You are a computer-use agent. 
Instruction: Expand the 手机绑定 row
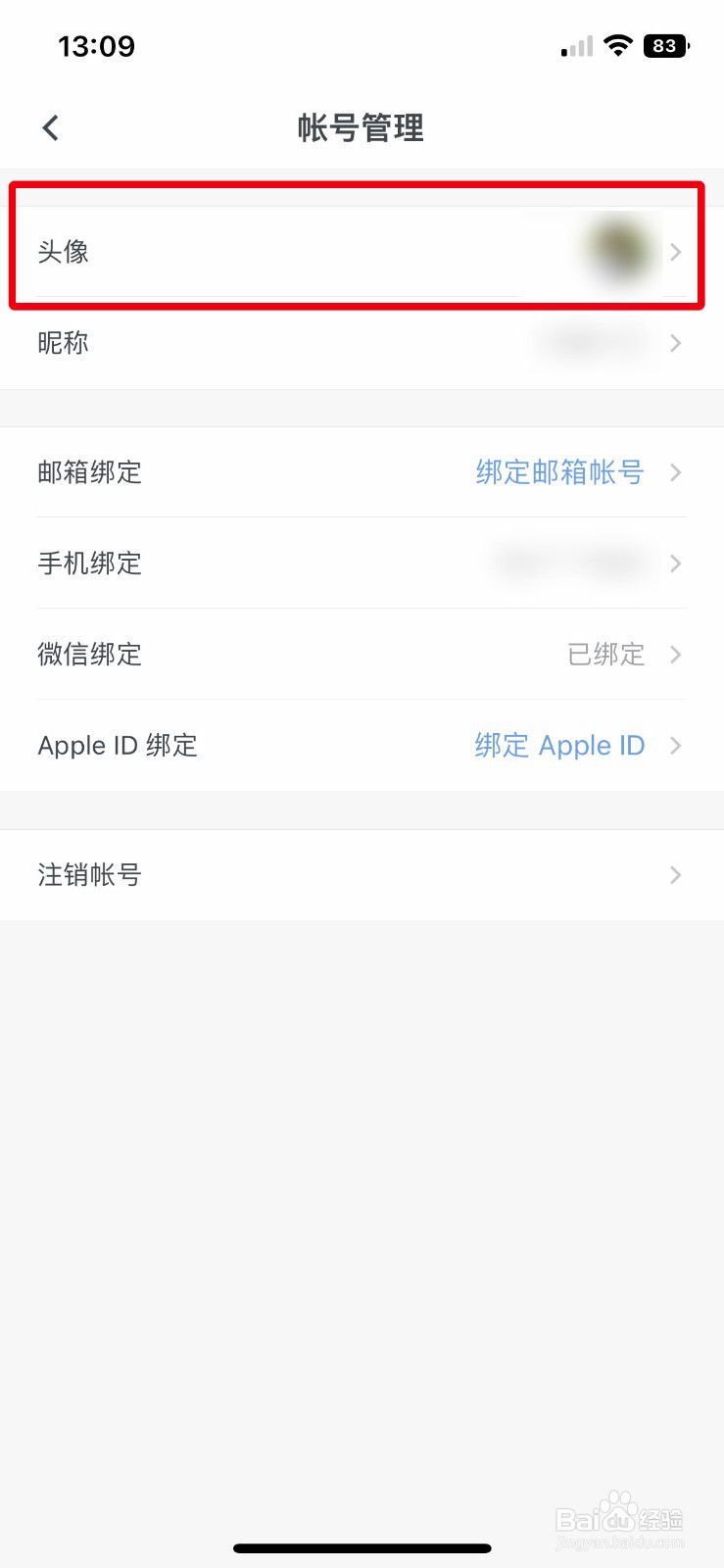pyautogui.click(x=362, y=563)
